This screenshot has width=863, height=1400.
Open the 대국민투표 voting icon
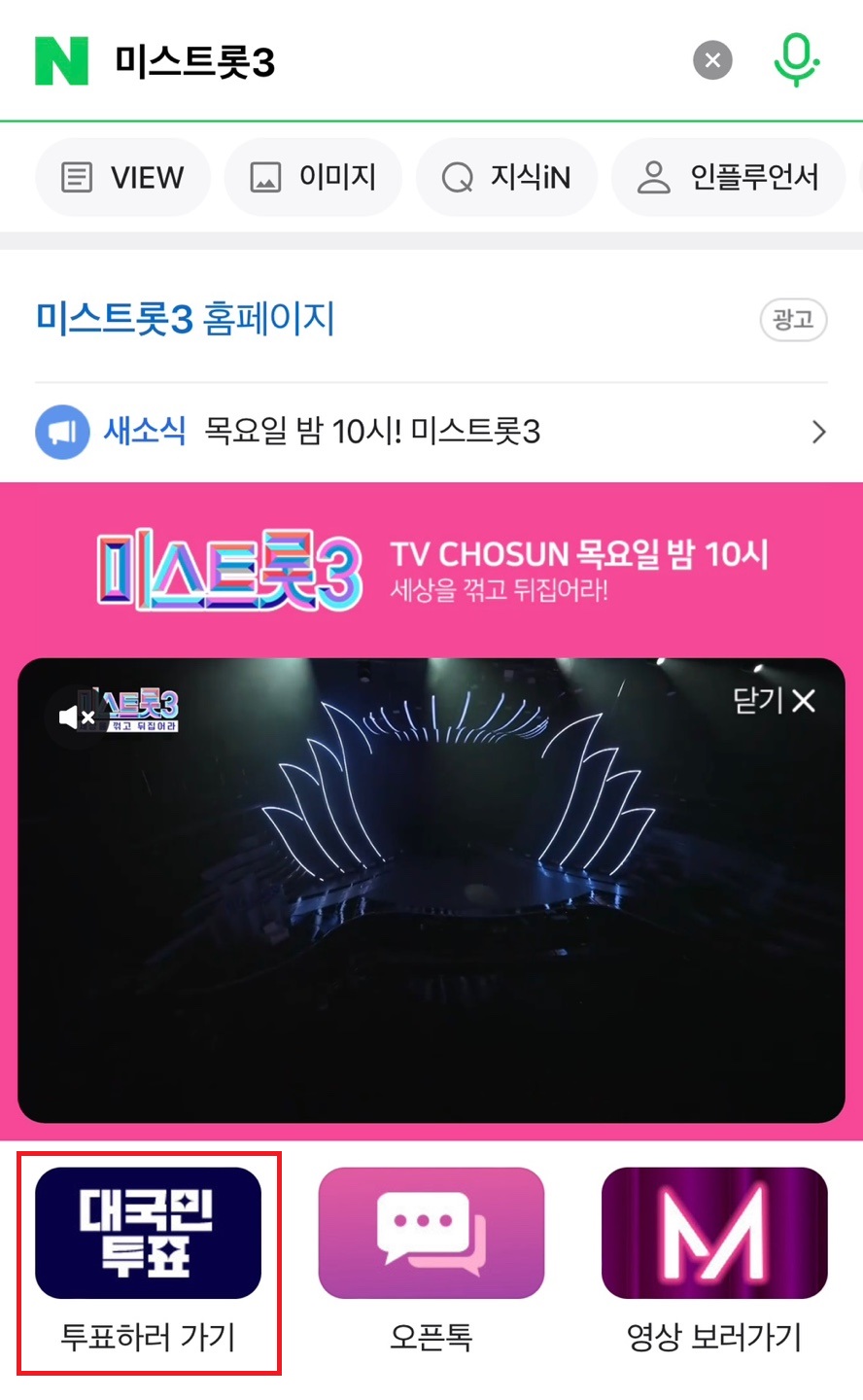(x=148, y=1232)
